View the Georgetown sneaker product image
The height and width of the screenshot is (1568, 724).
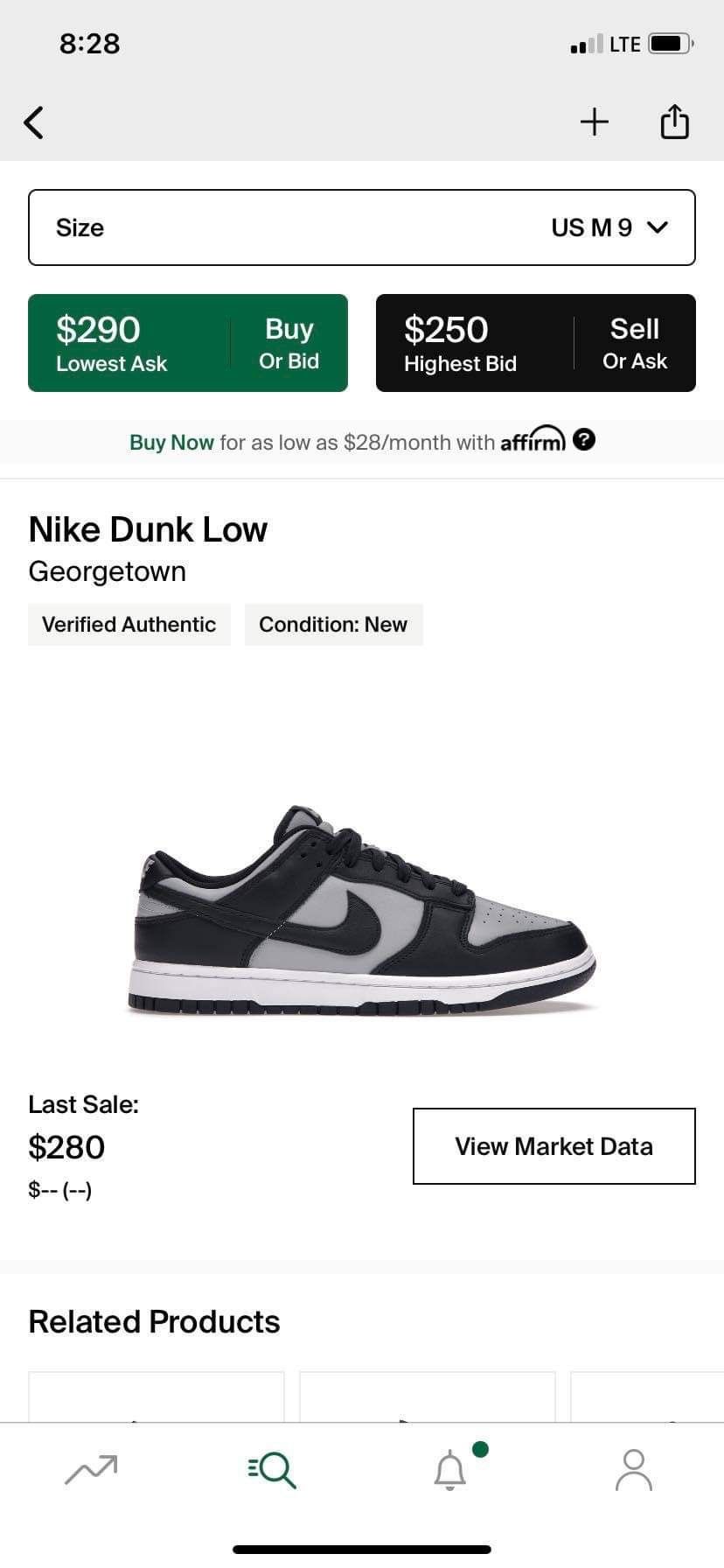tap(362, 910)
